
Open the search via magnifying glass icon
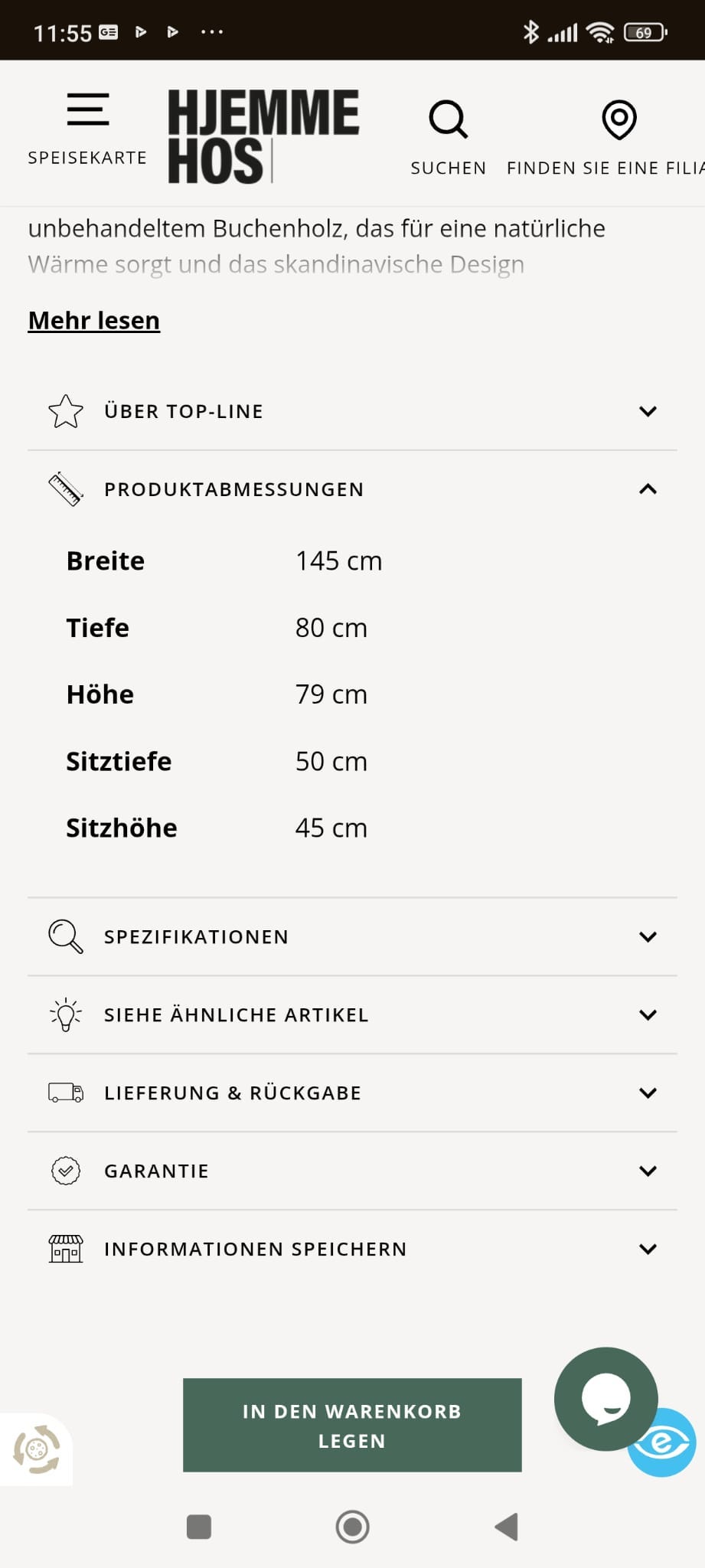pyautogui.click(x=448, y=120)
